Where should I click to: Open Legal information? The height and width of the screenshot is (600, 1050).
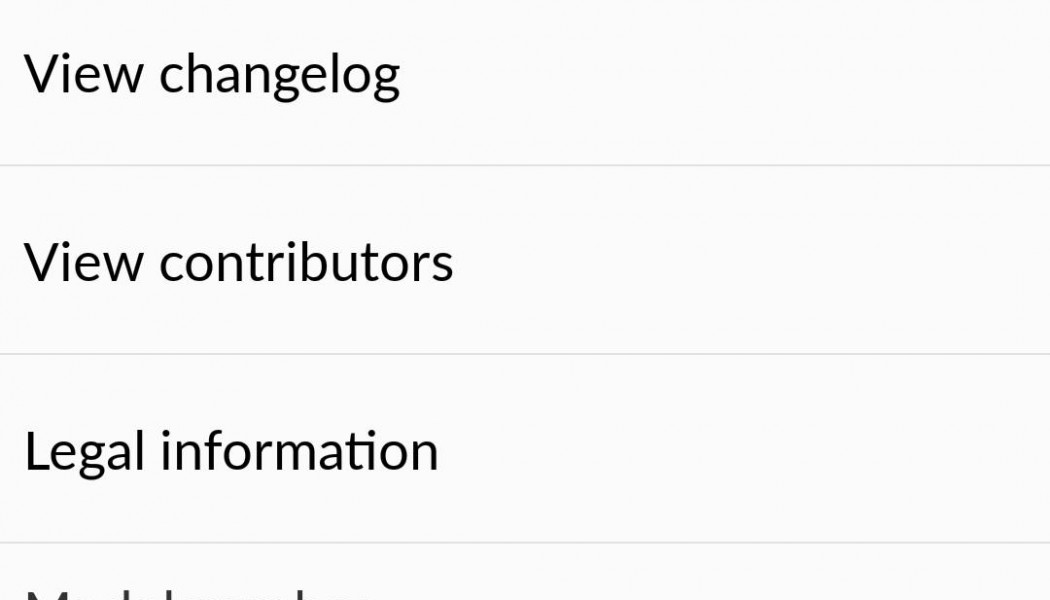(232, 451)
